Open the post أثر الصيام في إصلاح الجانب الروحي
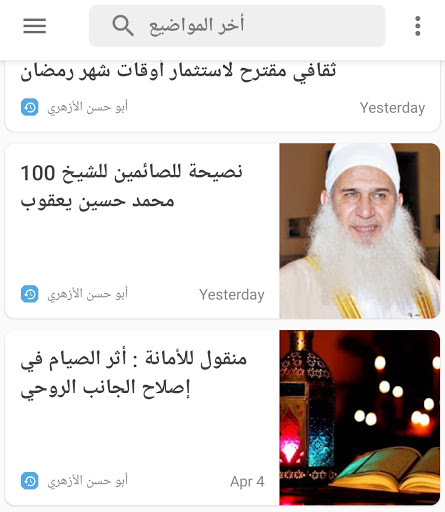Viewport: 445px width, 512px height. [x=222, y=417]
